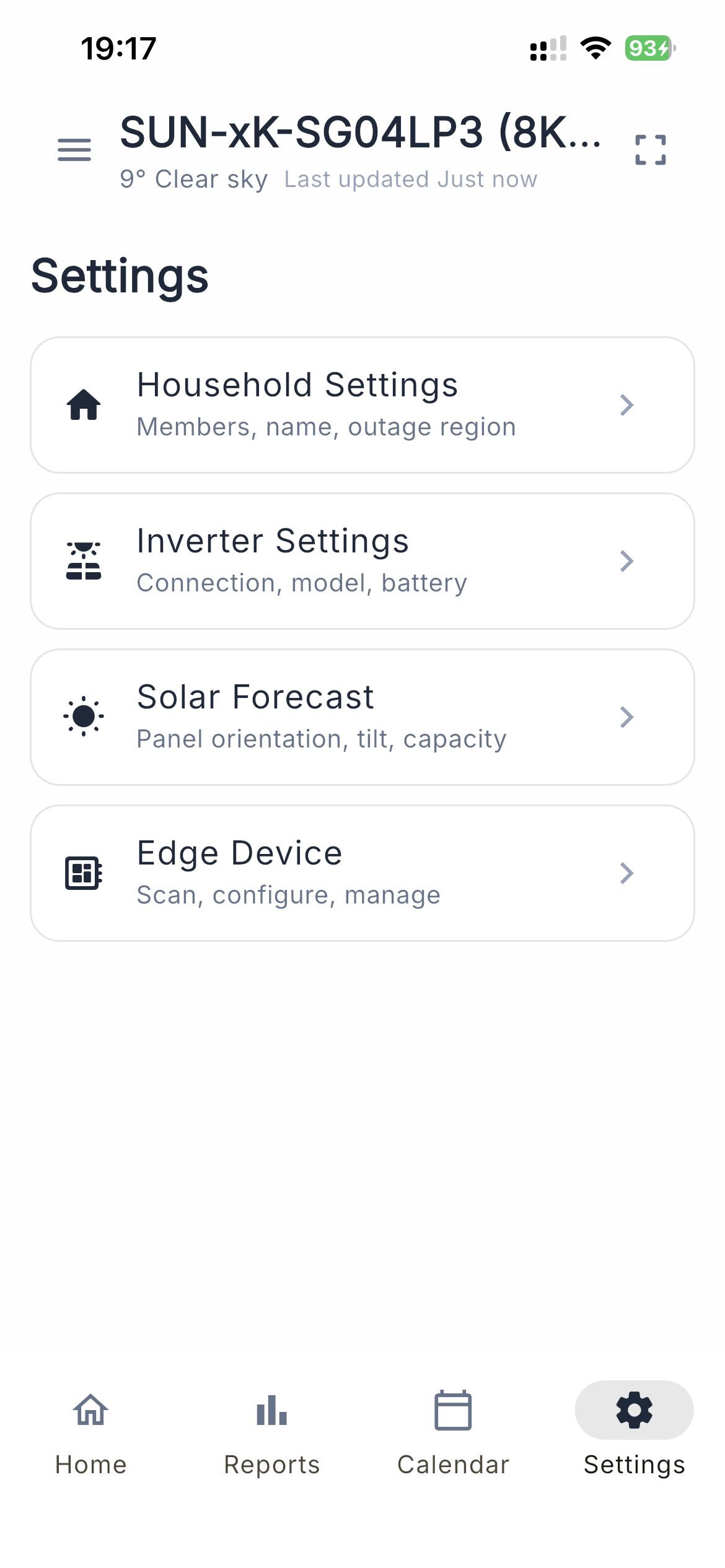725x1568 pixels.
Task: Select the Solar Forecast sun icon
Action: pyautogui.click(x=83, y=716)
